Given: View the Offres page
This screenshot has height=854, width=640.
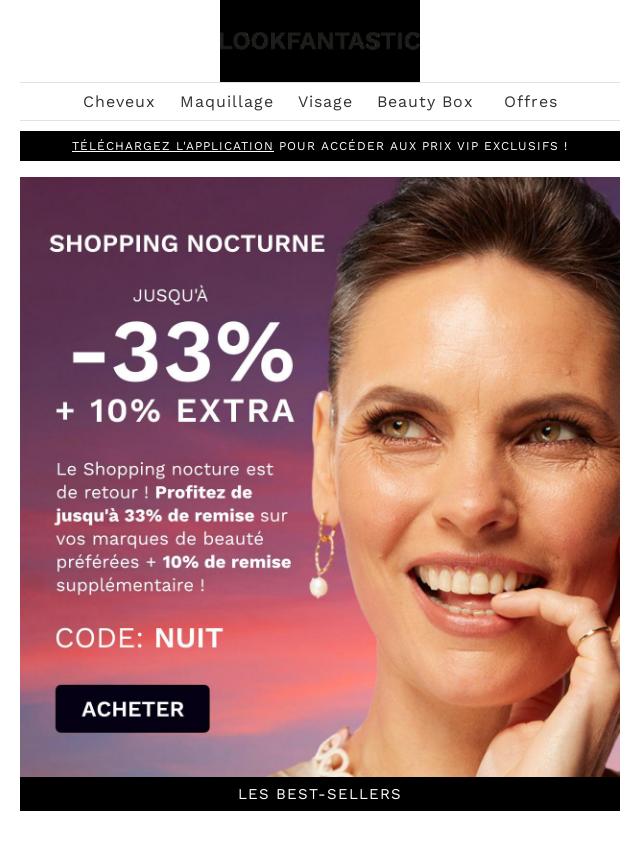Looking at the screenshot, I should [x=531, y=102].
